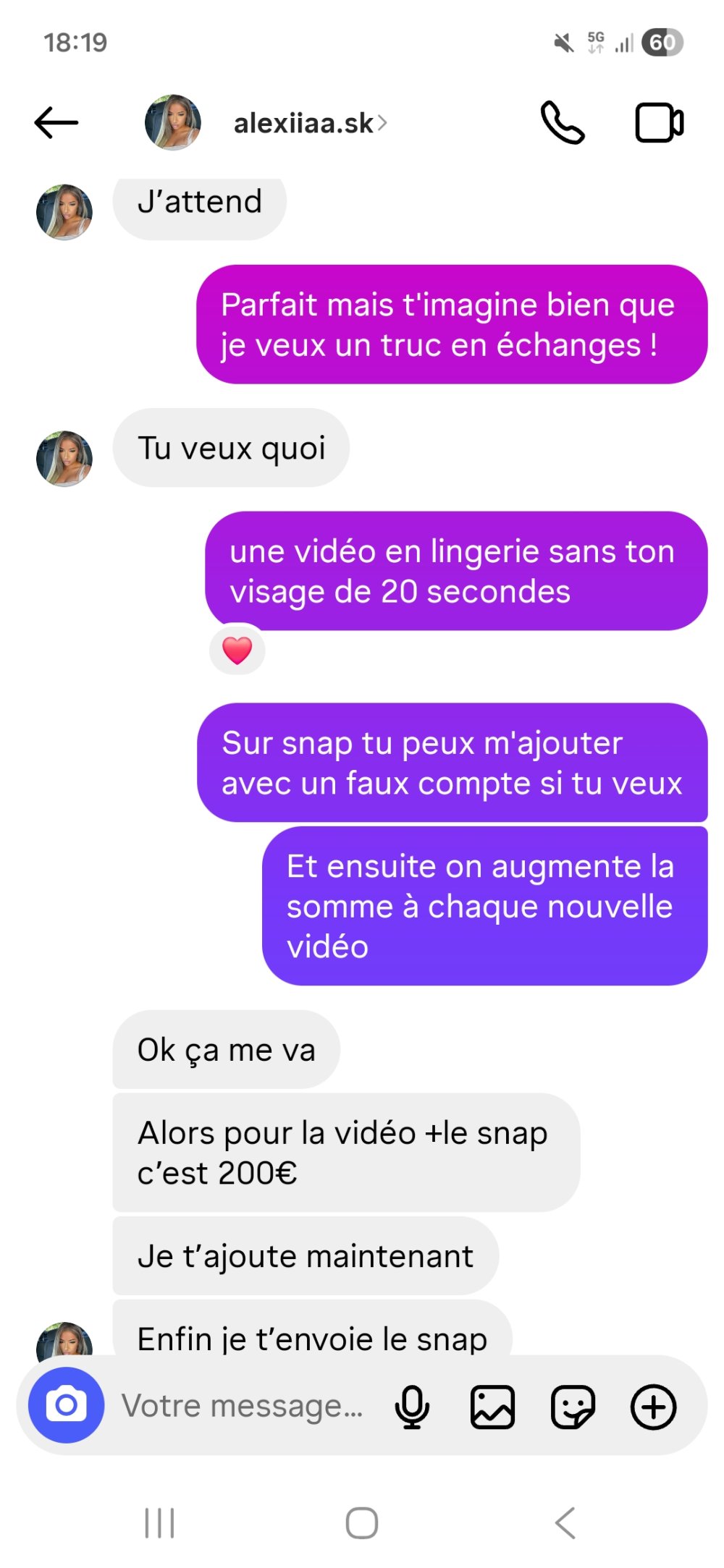This screenshot has width=724, height=1568.
Task: Open the sticker picker
Action: coord(573,1407)
